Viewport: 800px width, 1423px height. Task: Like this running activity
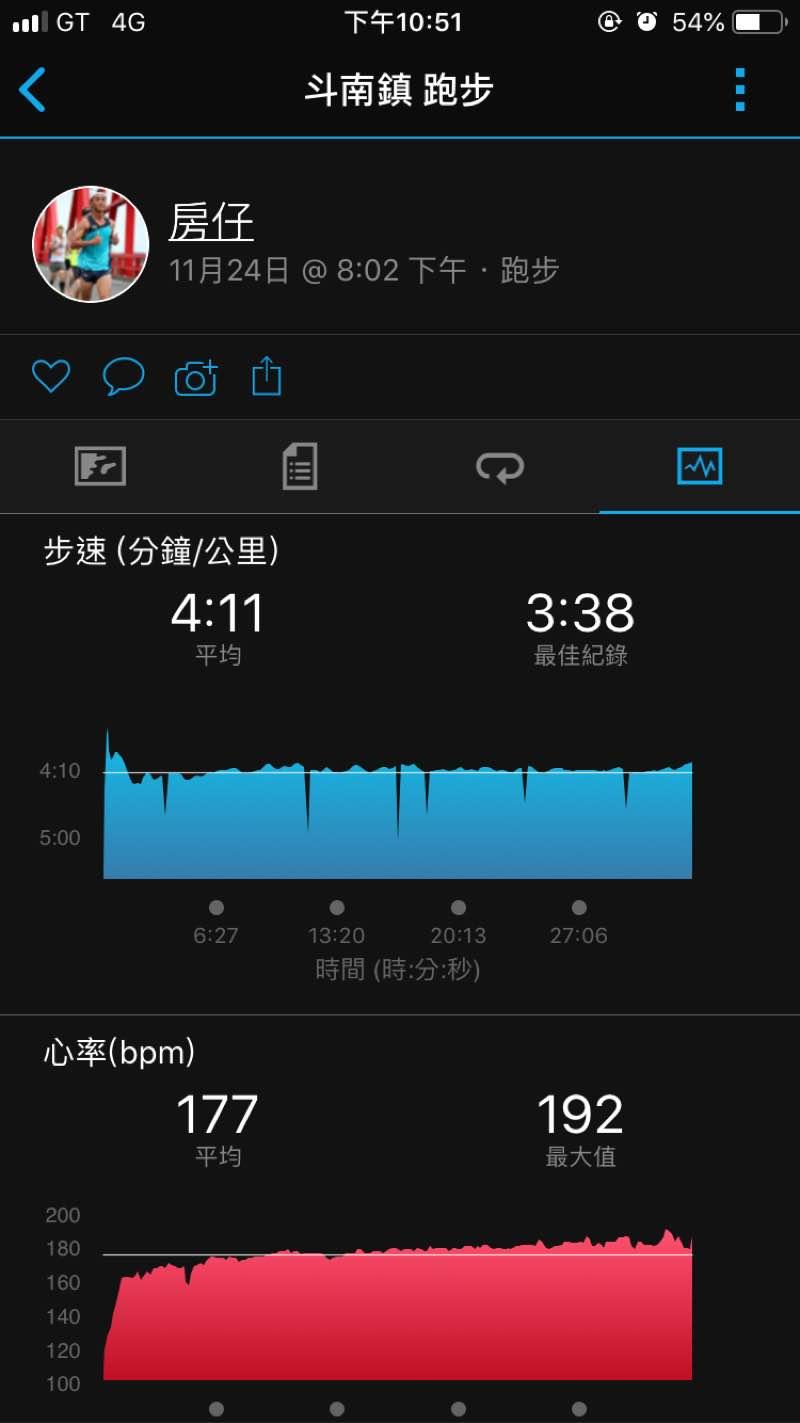(x=51, y=377)
